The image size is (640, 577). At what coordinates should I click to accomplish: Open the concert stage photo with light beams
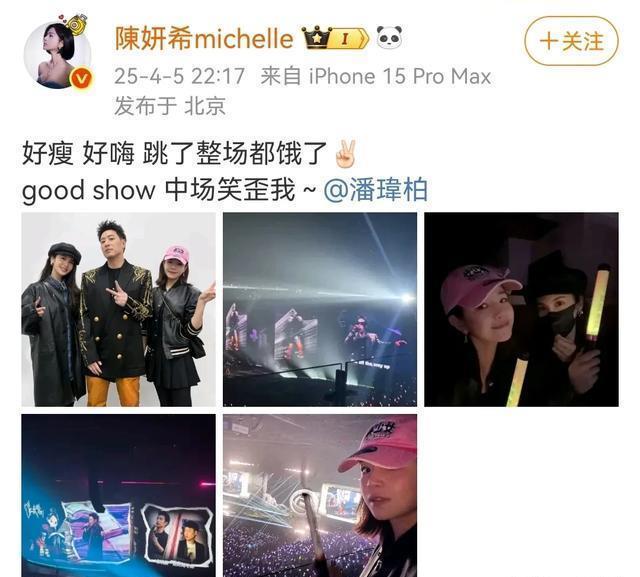click(320, 309)
